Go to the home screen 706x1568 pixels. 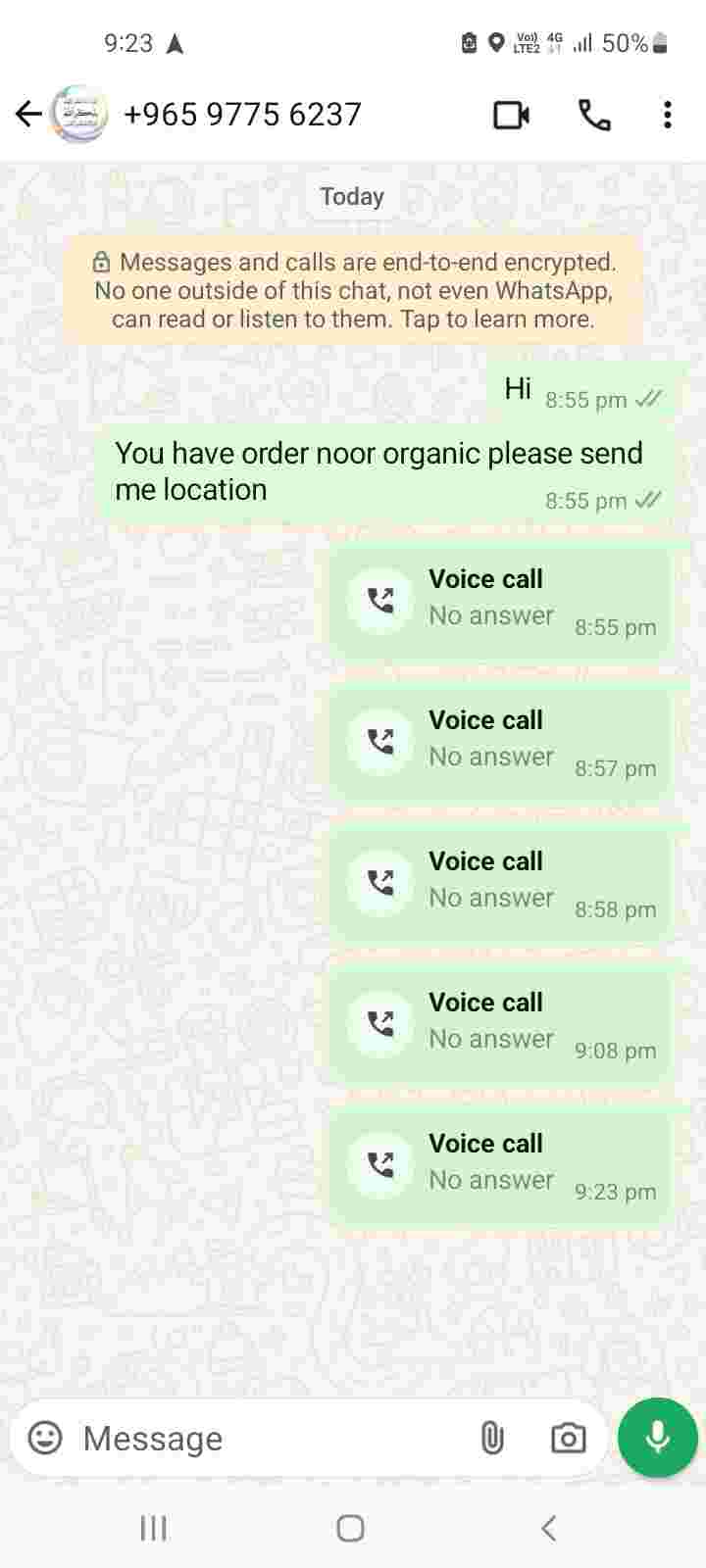coord(351,1528)
